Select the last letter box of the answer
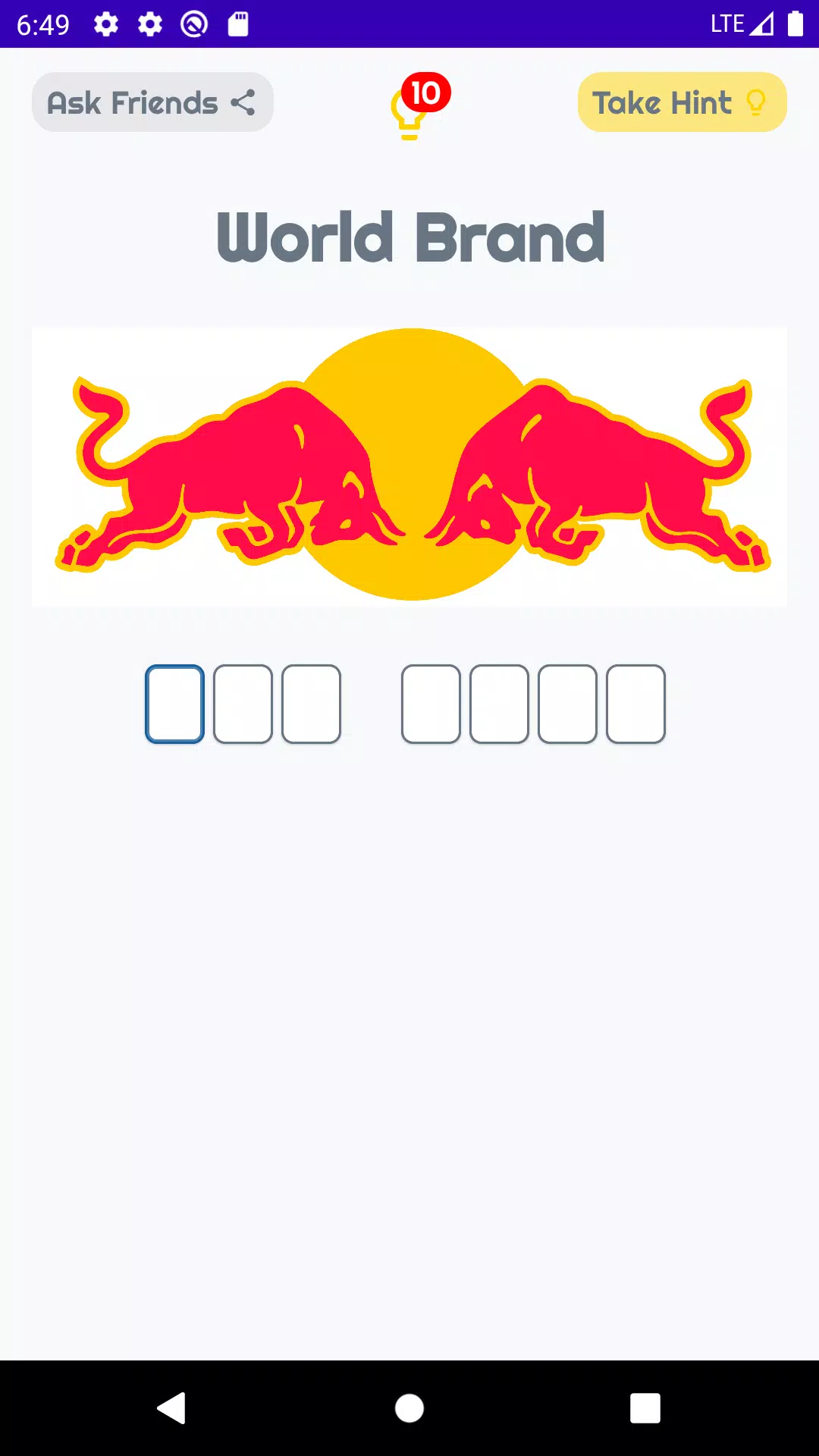 [635, 704]
